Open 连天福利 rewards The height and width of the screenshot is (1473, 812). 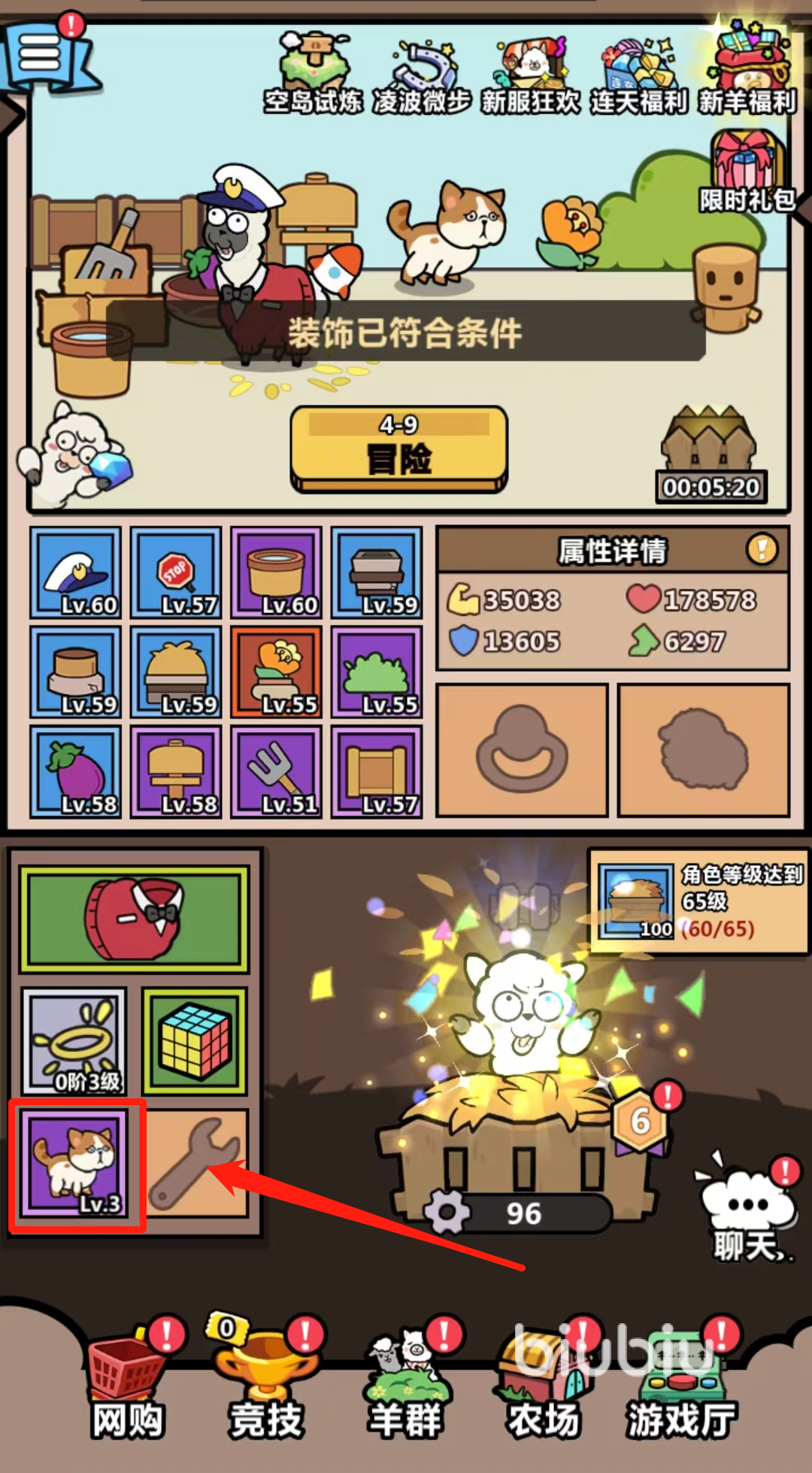pyautogui.click(x=638, y=74)
